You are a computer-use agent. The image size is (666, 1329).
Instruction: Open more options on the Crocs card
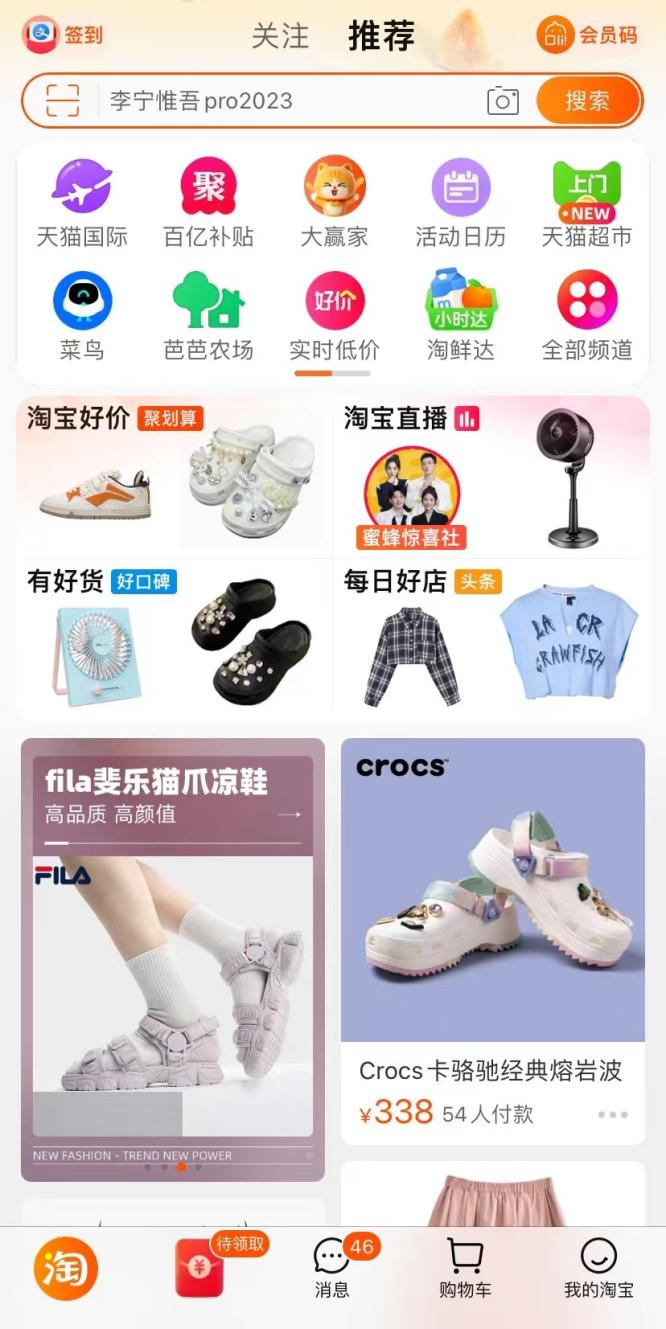(612, 1115)
